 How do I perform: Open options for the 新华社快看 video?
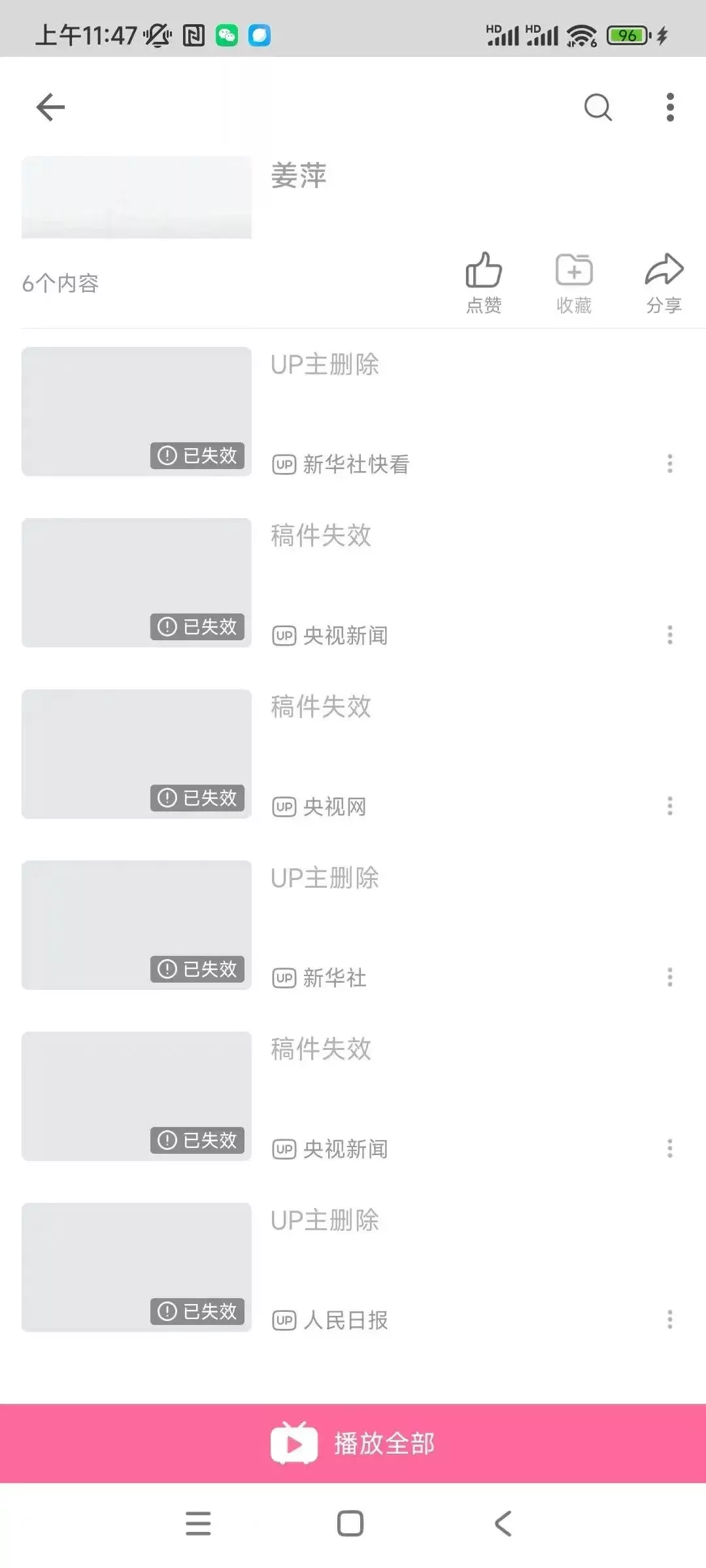[669, 463]
